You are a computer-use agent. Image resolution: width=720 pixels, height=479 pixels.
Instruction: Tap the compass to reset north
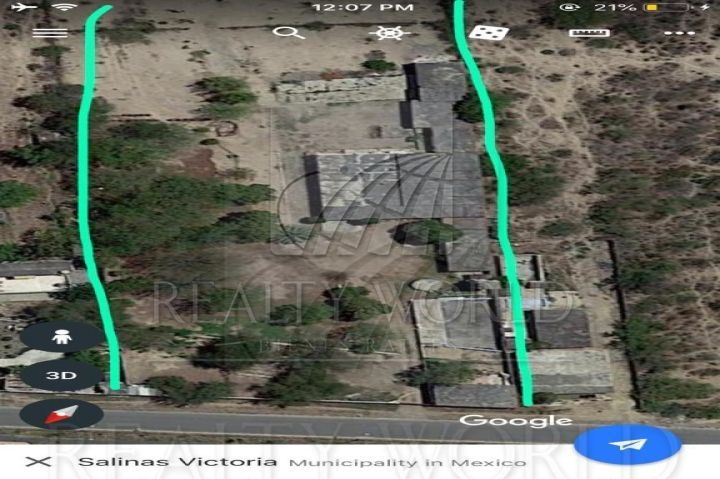(62, 414)
